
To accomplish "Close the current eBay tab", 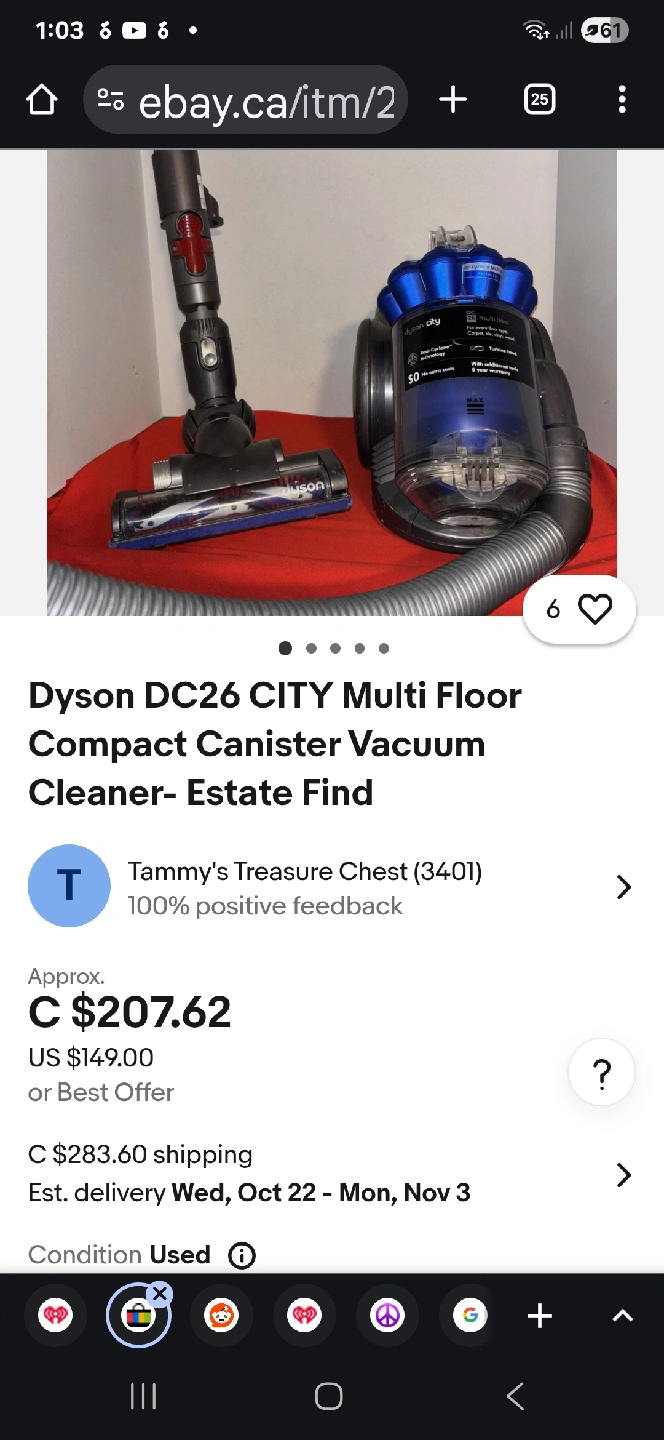I will (160, 1294).
